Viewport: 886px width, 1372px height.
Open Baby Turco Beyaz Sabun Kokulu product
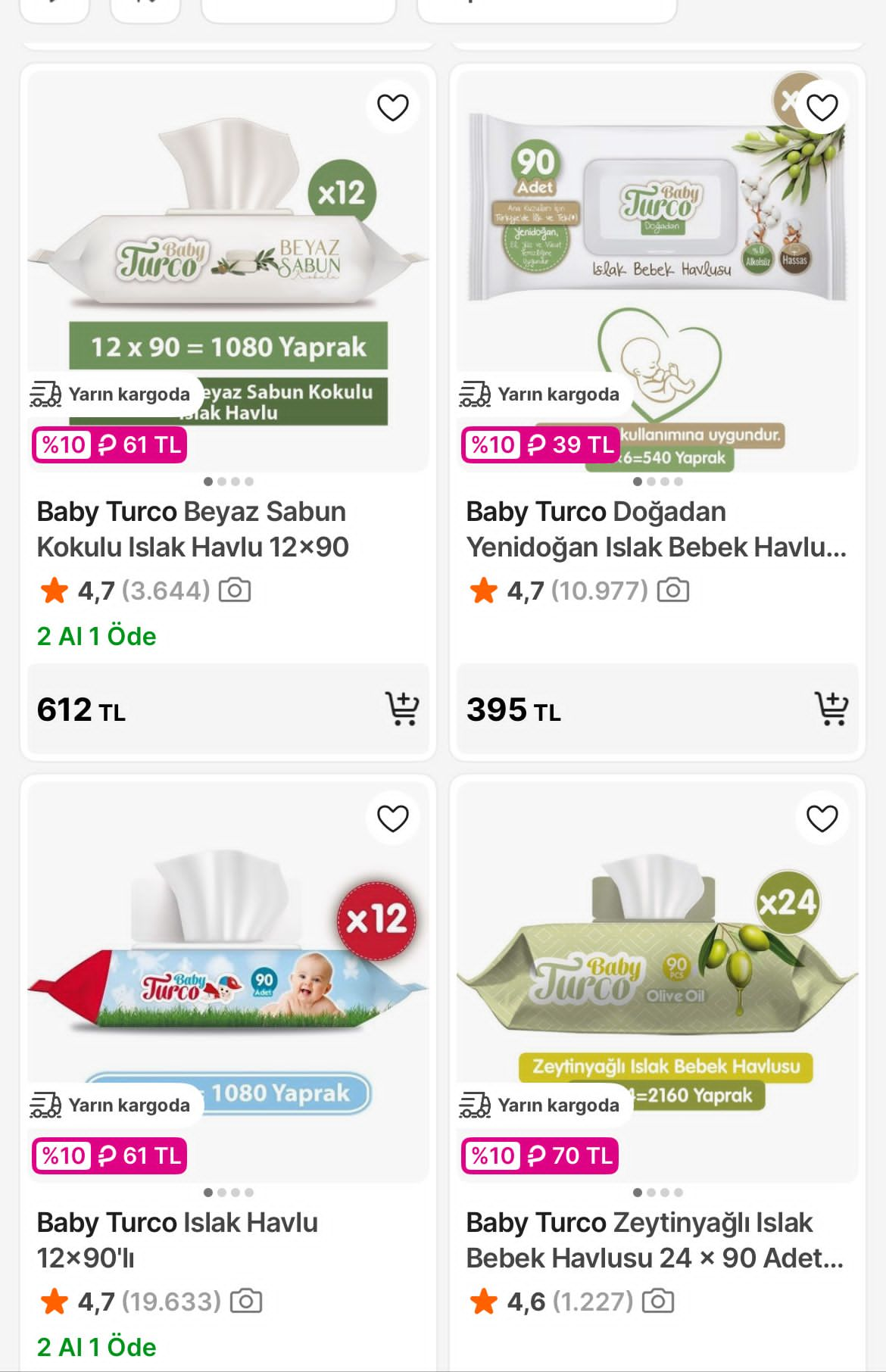[x=192, y=529]
